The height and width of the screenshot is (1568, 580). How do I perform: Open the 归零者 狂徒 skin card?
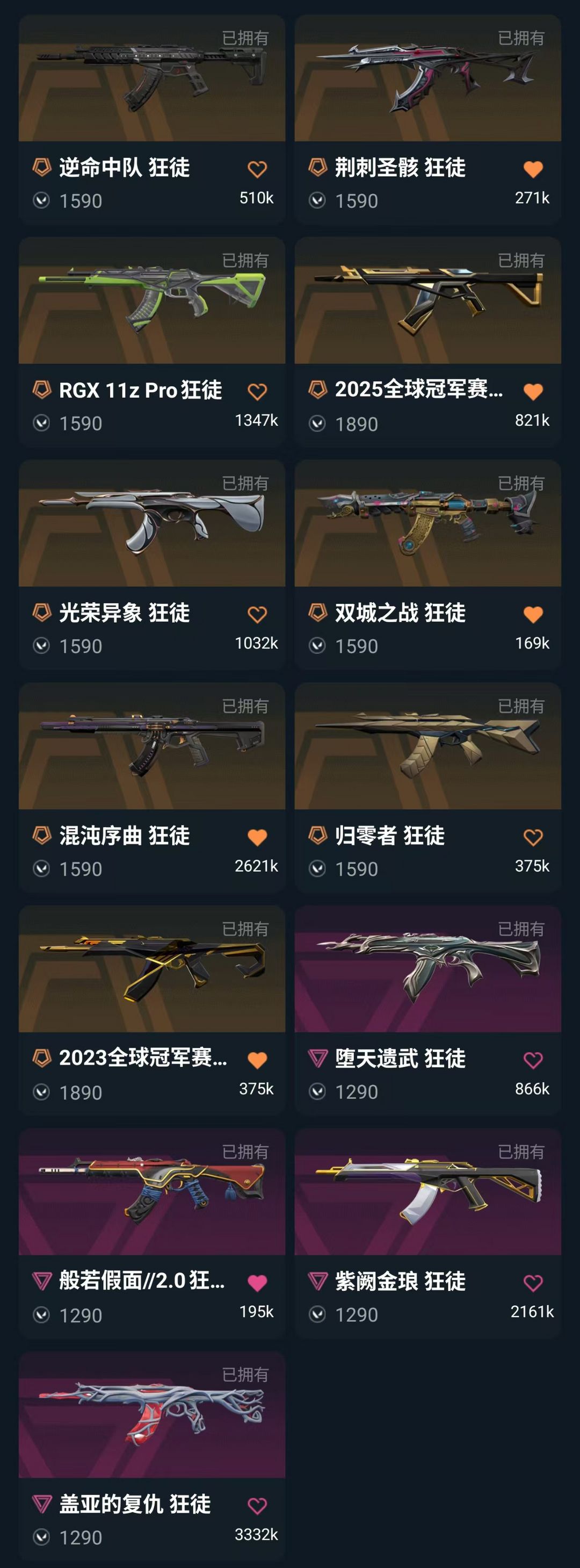pos(428,788)
